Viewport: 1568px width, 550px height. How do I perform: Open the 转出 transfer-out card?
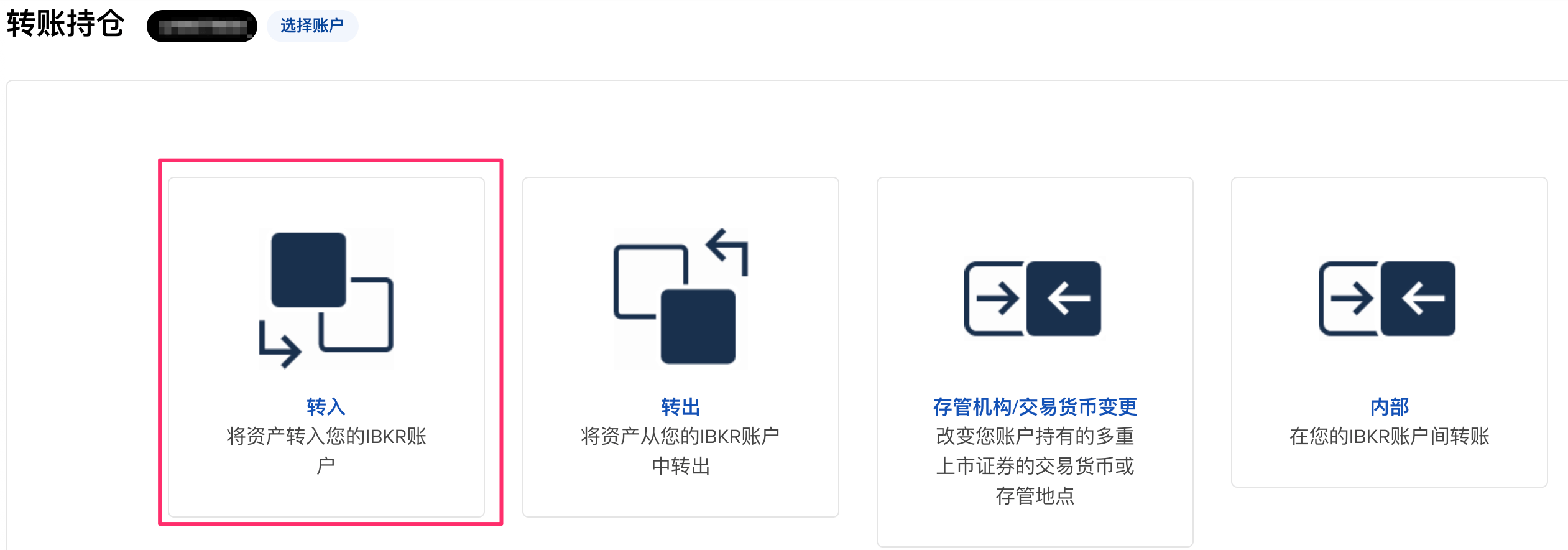(x=680, y=346)
